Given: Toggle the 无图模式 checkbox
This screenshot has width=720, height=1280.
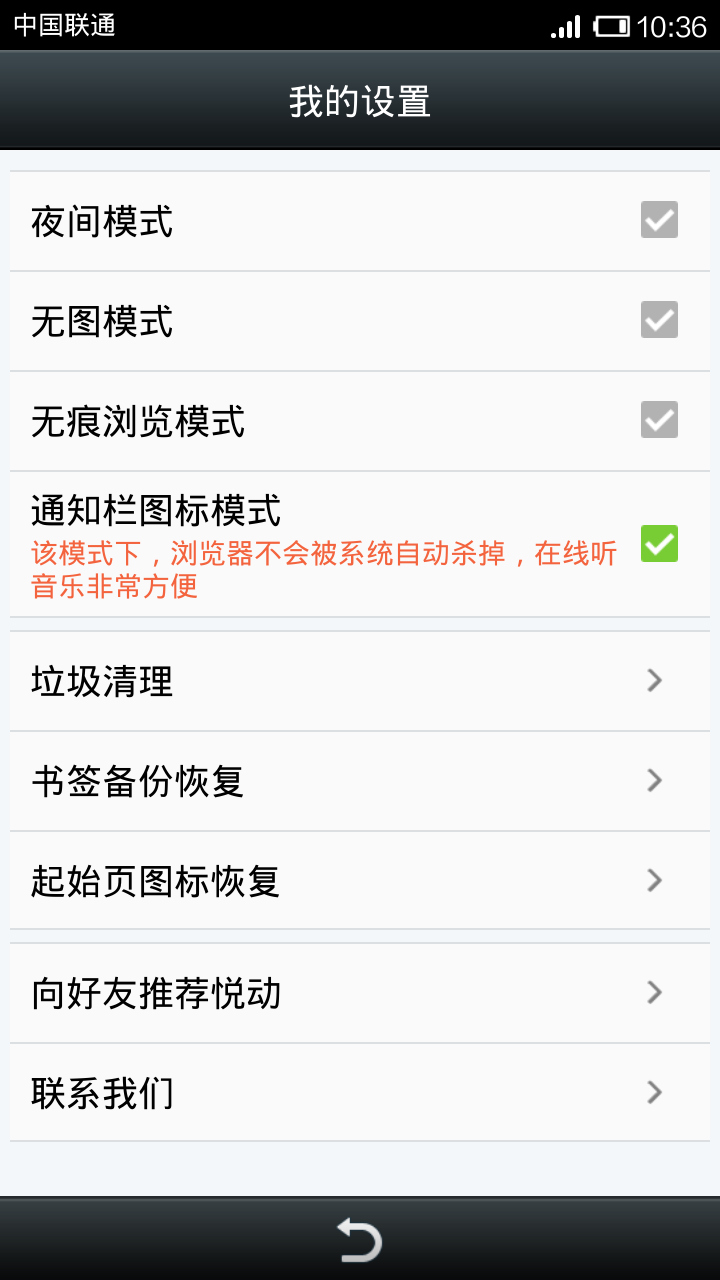Looking at the screenshot, I should point(659,320).
